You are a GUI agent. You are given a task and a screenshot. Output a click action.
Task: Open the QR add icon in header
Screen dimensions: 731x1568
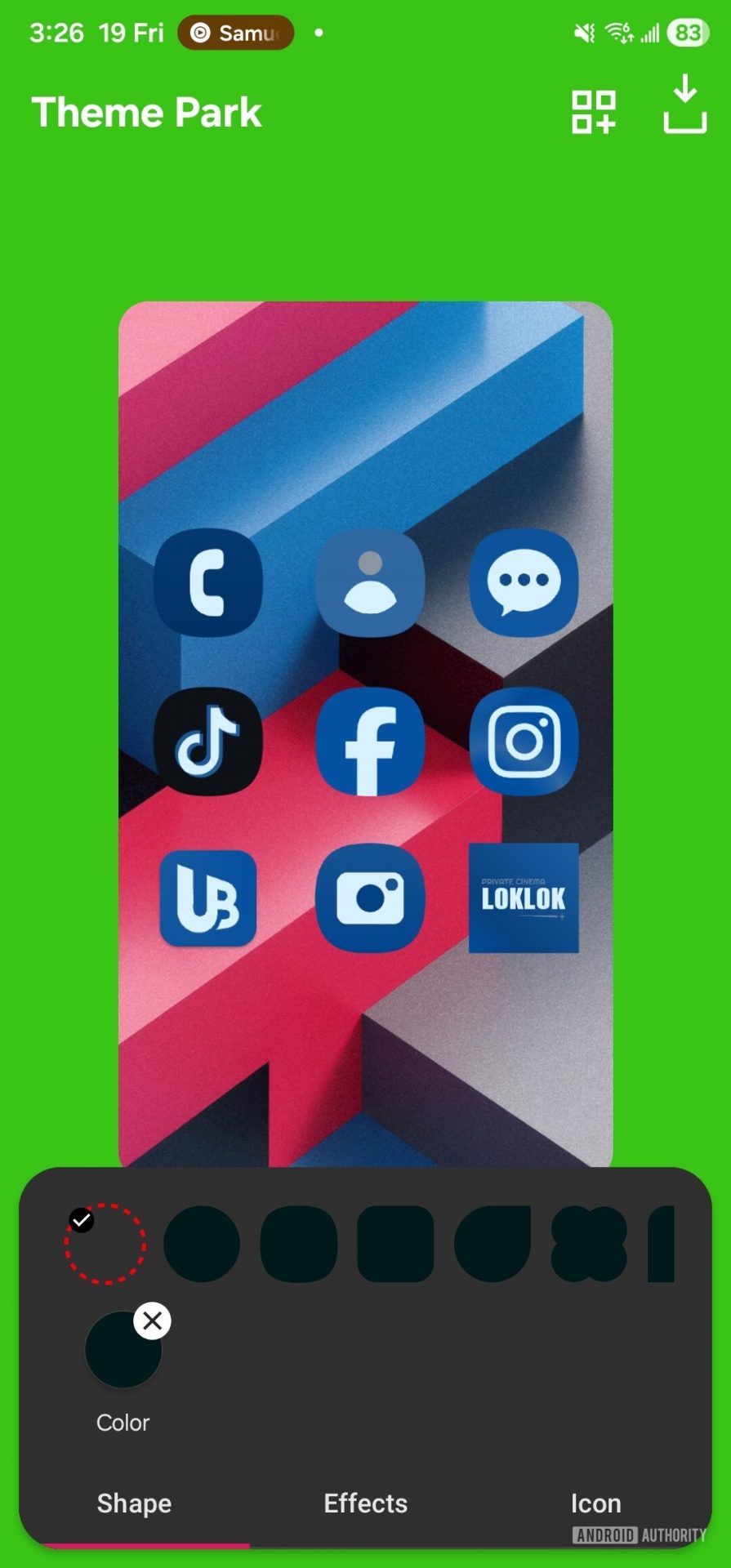[593, 111]
